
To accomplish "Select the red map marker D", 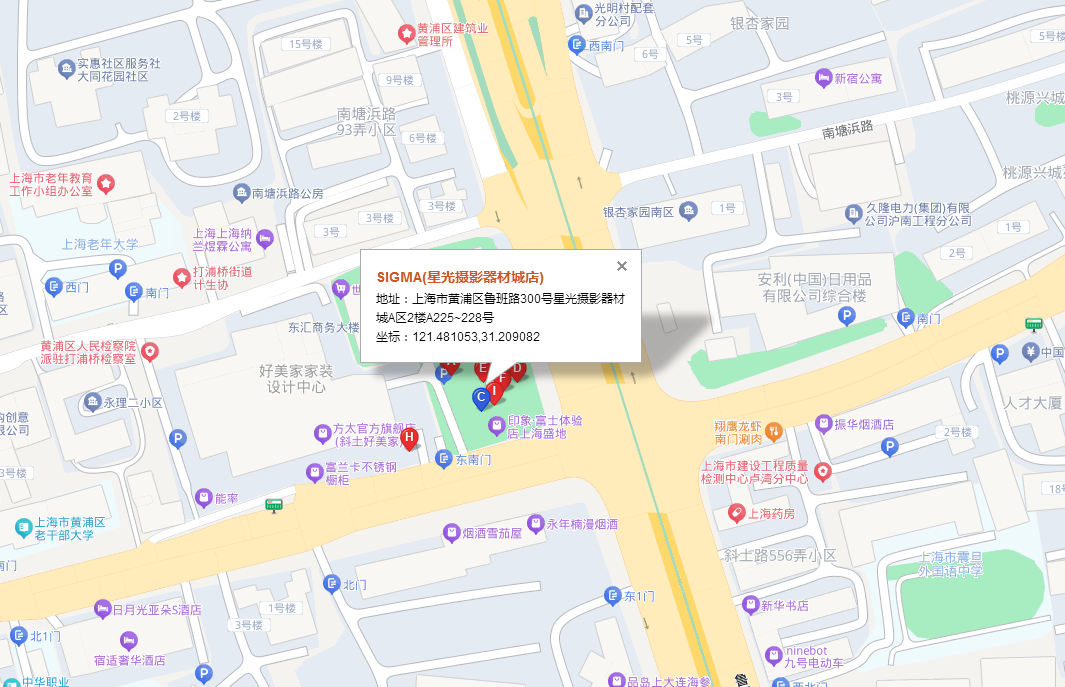I will [518, 369].
